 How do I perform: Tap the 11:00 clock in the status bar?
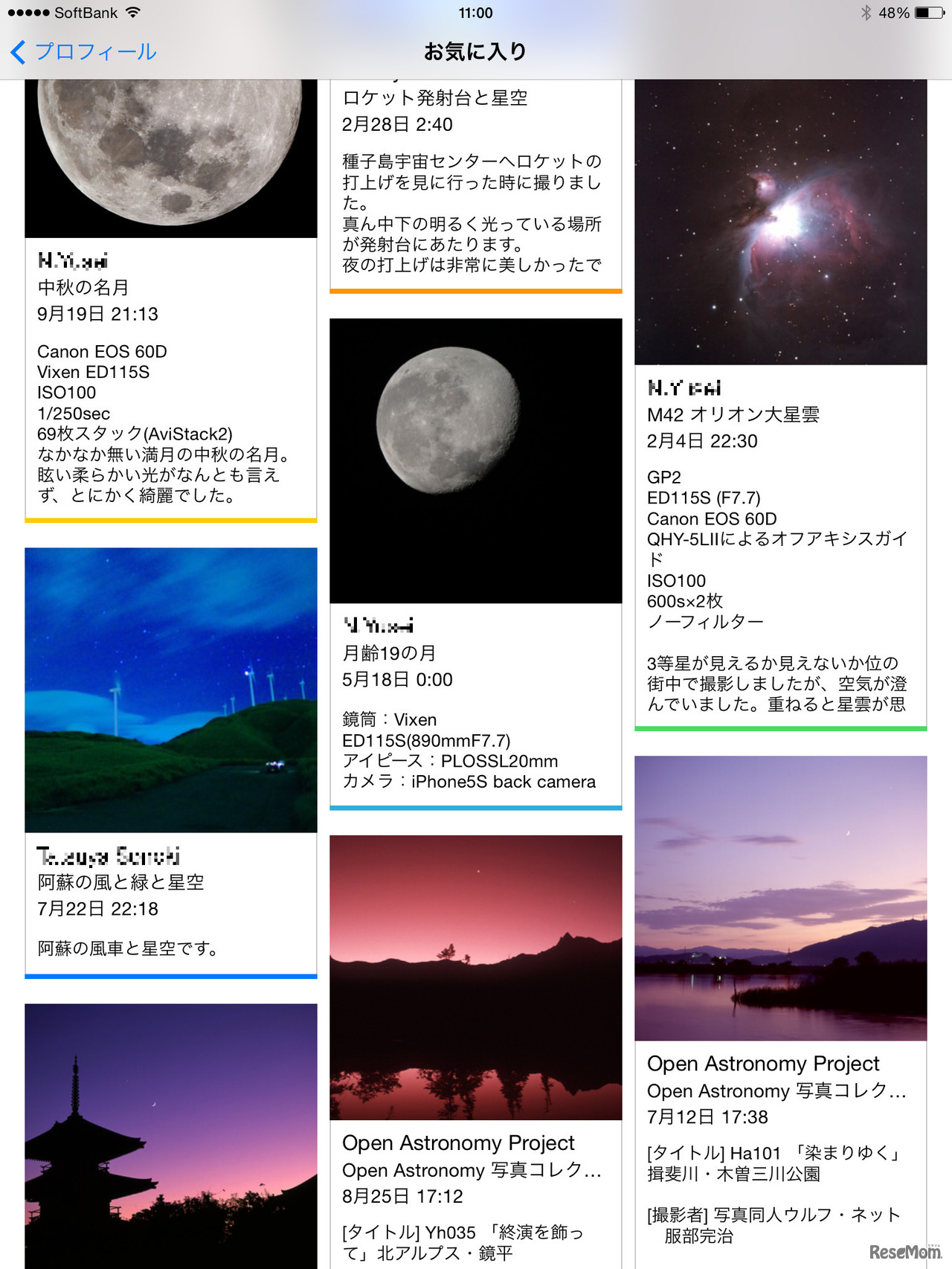(x=476, y=12)
